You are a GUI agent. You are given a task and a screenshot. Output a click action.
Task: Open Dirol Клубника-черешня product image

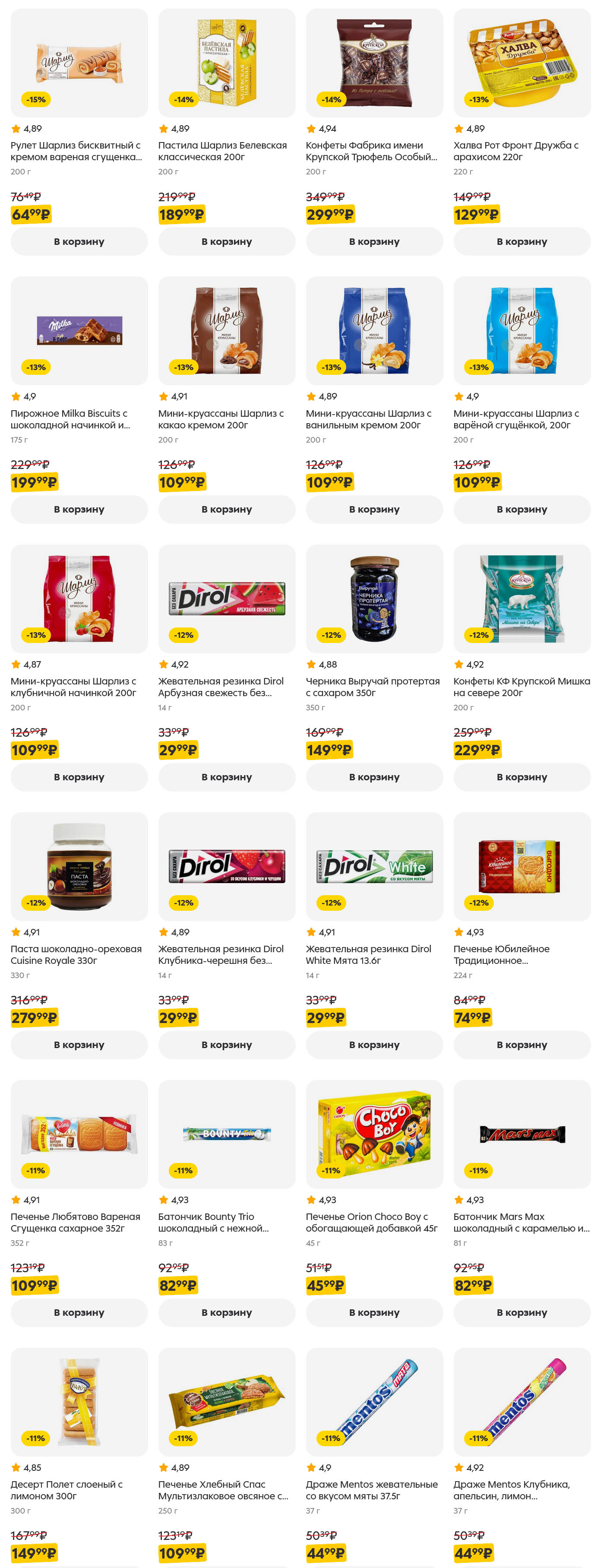(227, 866)
